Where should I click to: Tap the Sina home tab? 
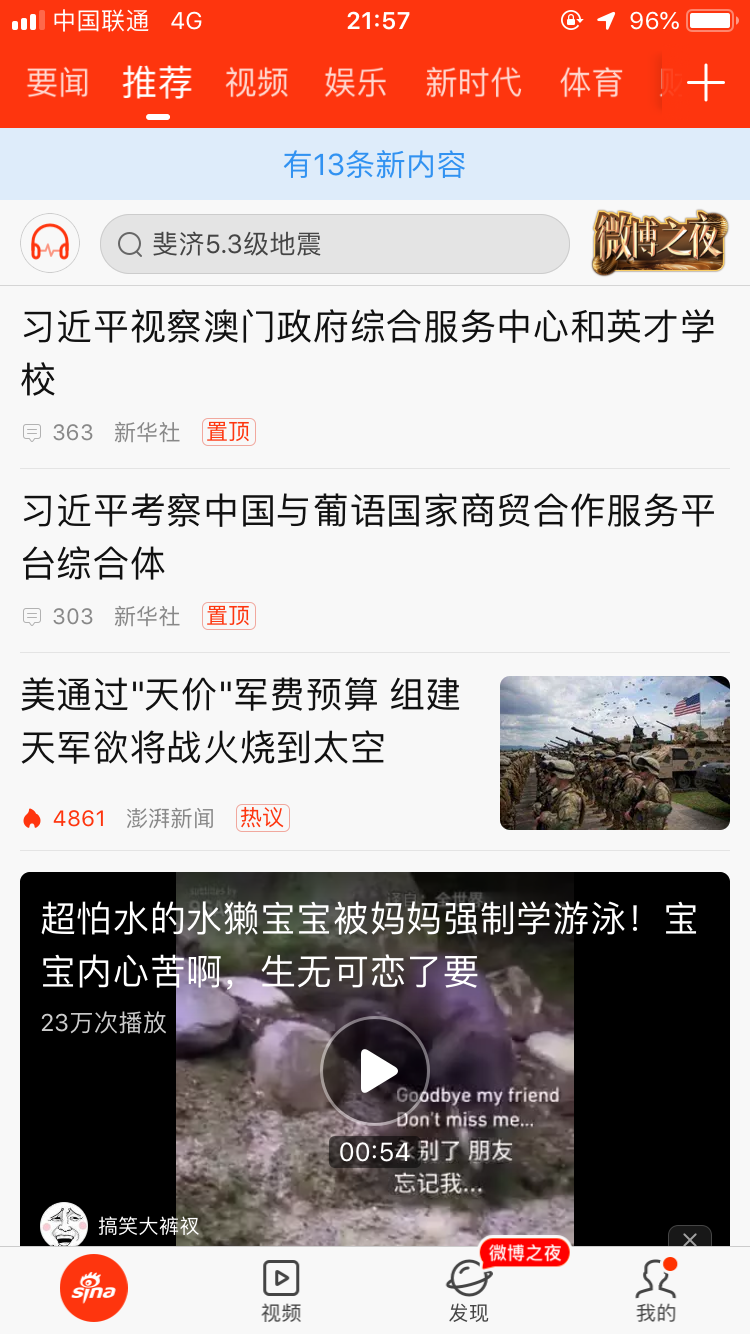(94, 1288)
